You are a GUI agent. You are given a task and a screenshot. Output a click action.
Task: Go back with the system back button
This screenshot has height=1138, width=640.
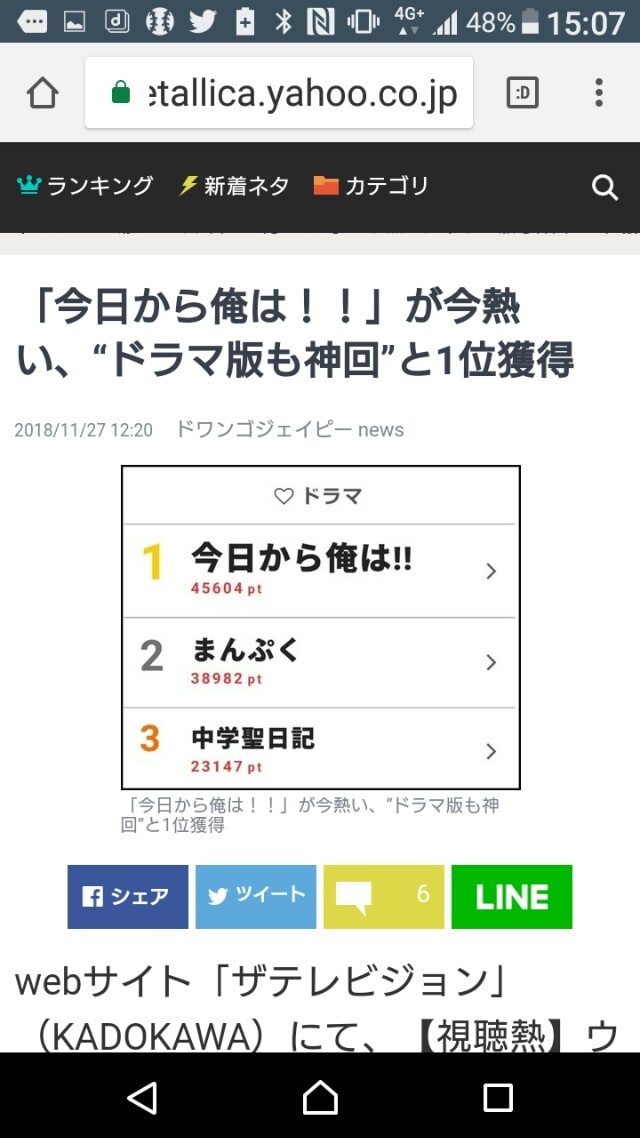click(x=142, y=1097)
